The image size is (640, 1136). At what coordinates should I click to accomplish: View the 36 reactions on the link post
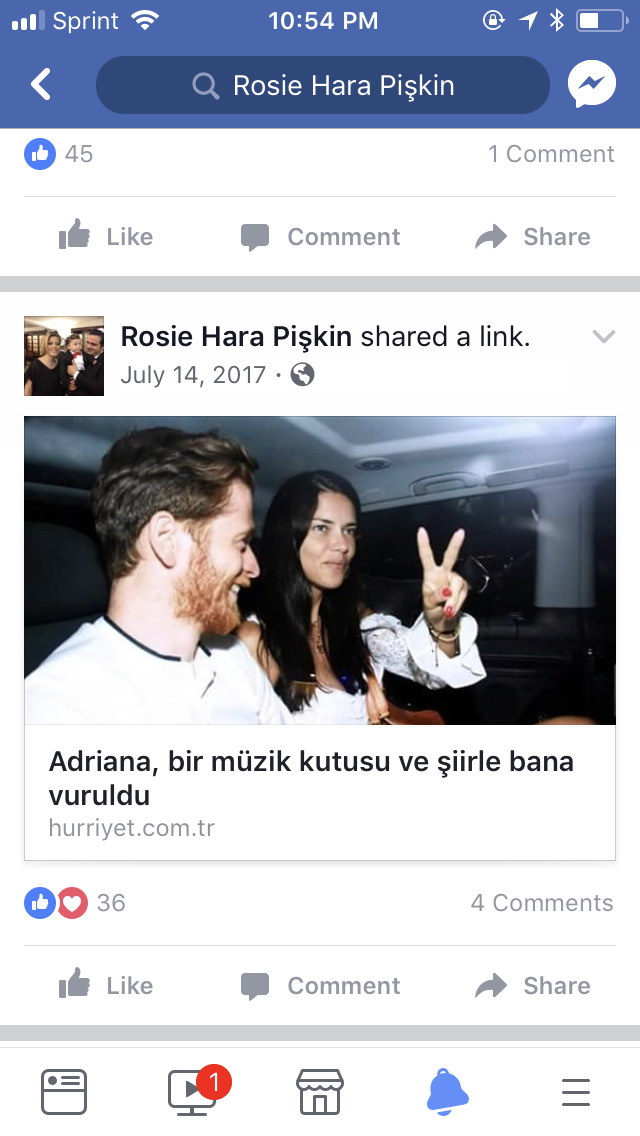75,903
